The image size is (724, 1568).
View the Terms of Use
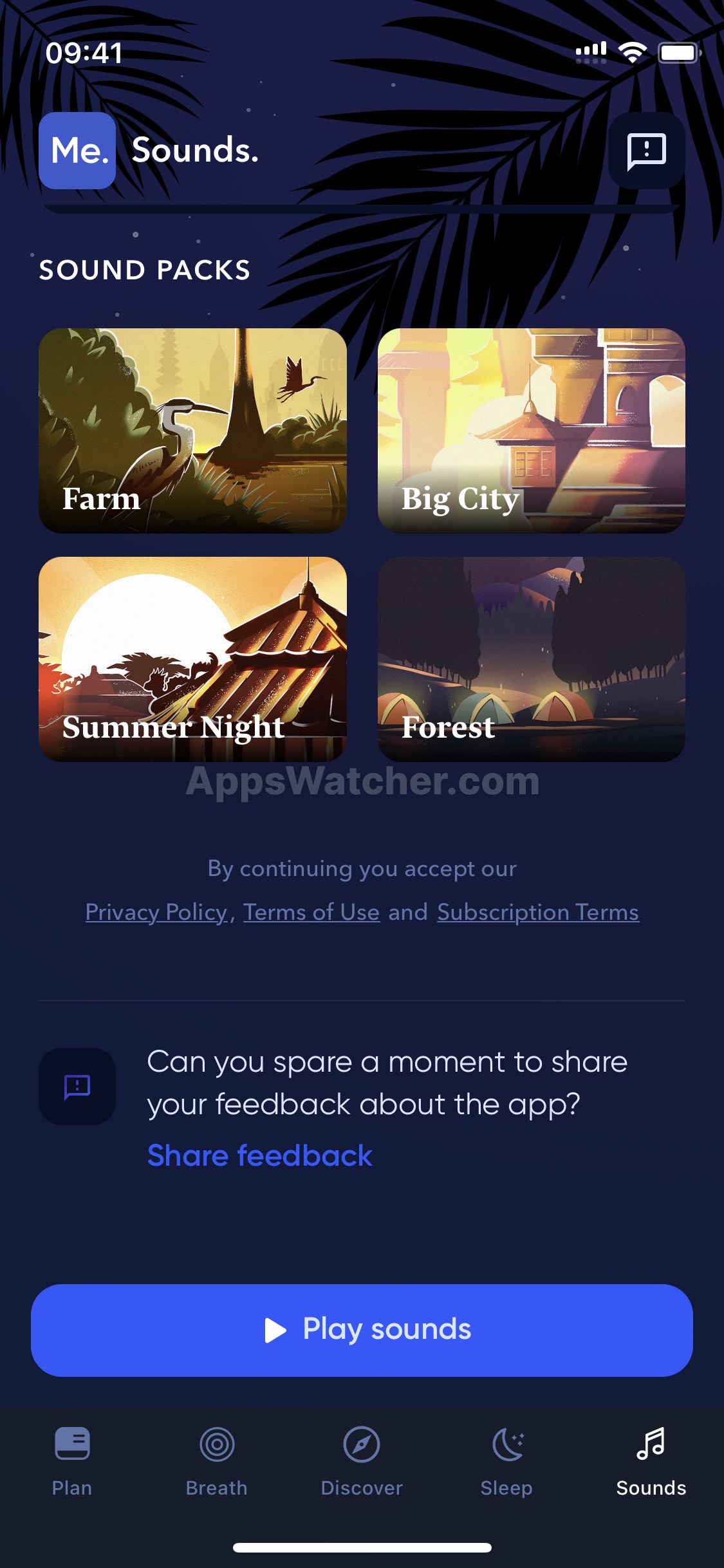point(311,912)
